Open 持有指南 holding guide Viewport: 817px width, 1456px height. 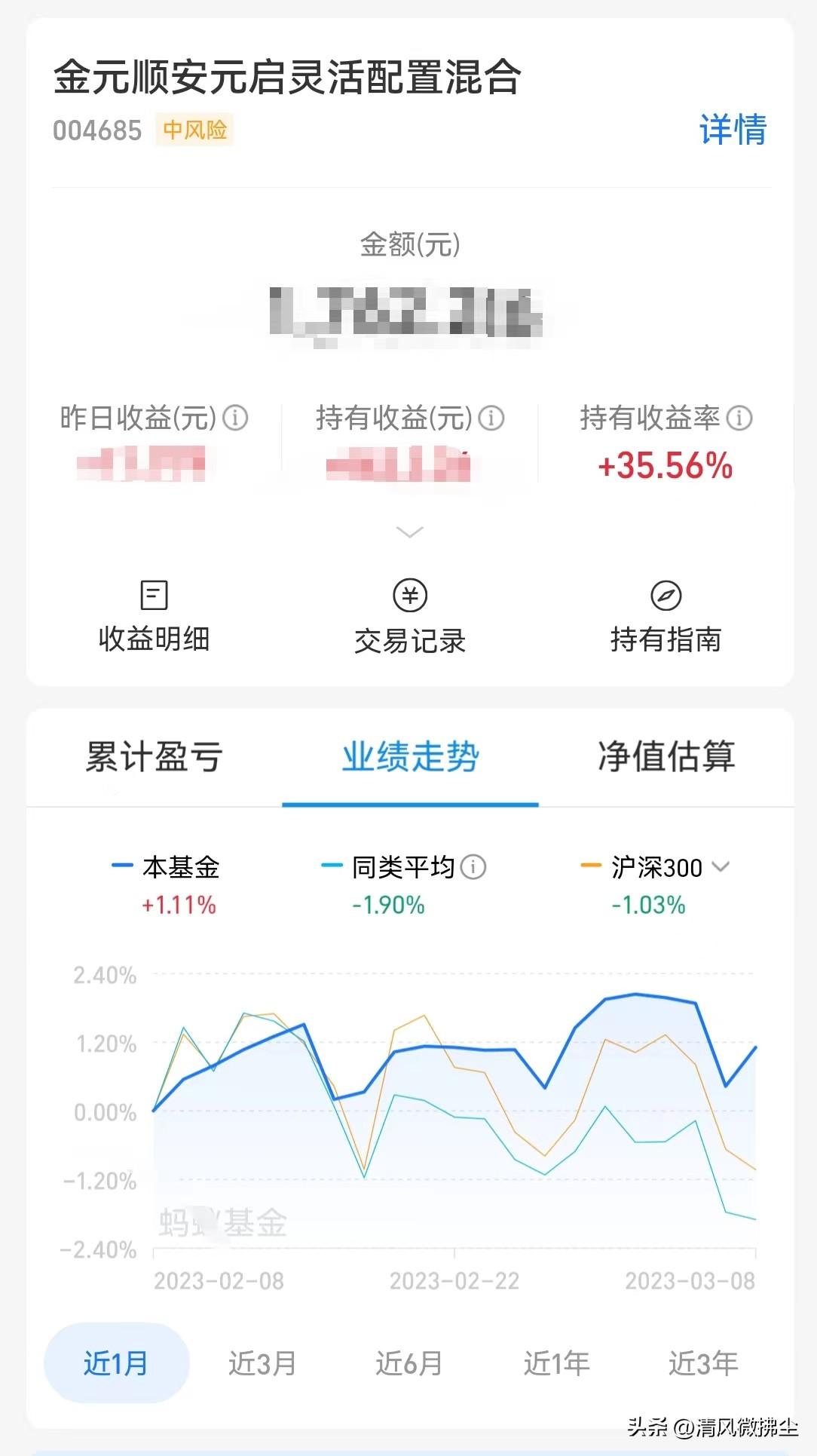tap(666, 616)
